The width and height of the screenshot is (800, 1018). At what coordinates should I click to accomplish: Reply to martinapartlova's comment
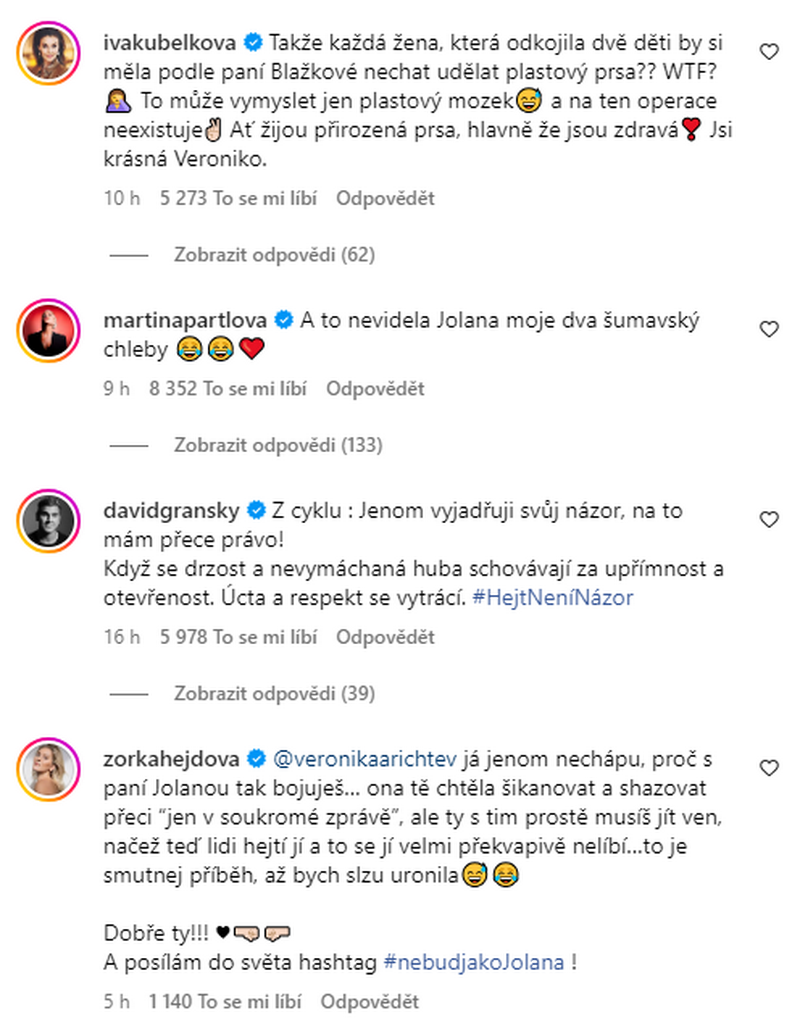tap(376, 389)
